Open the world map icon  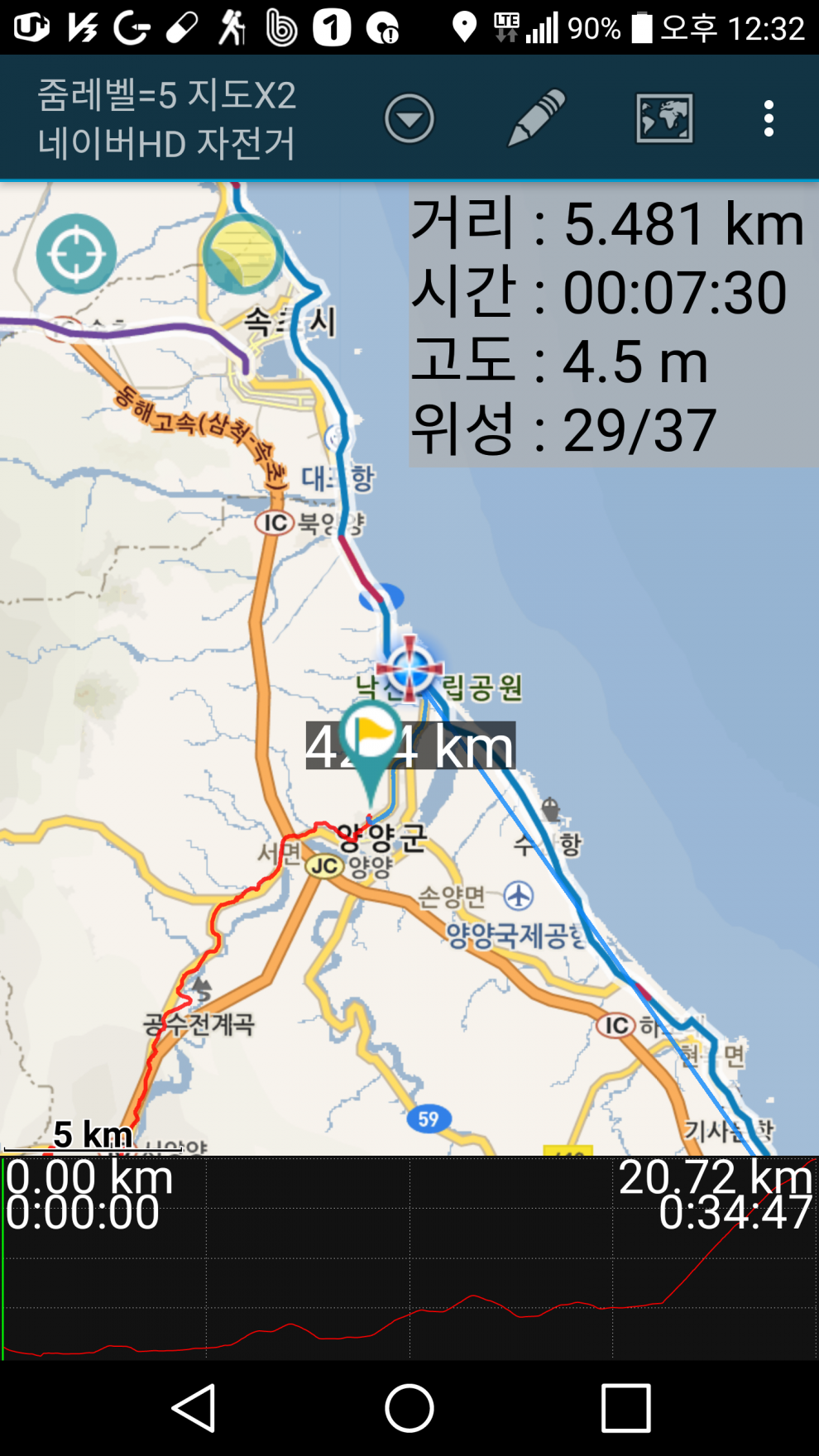[x=664, y=118]
